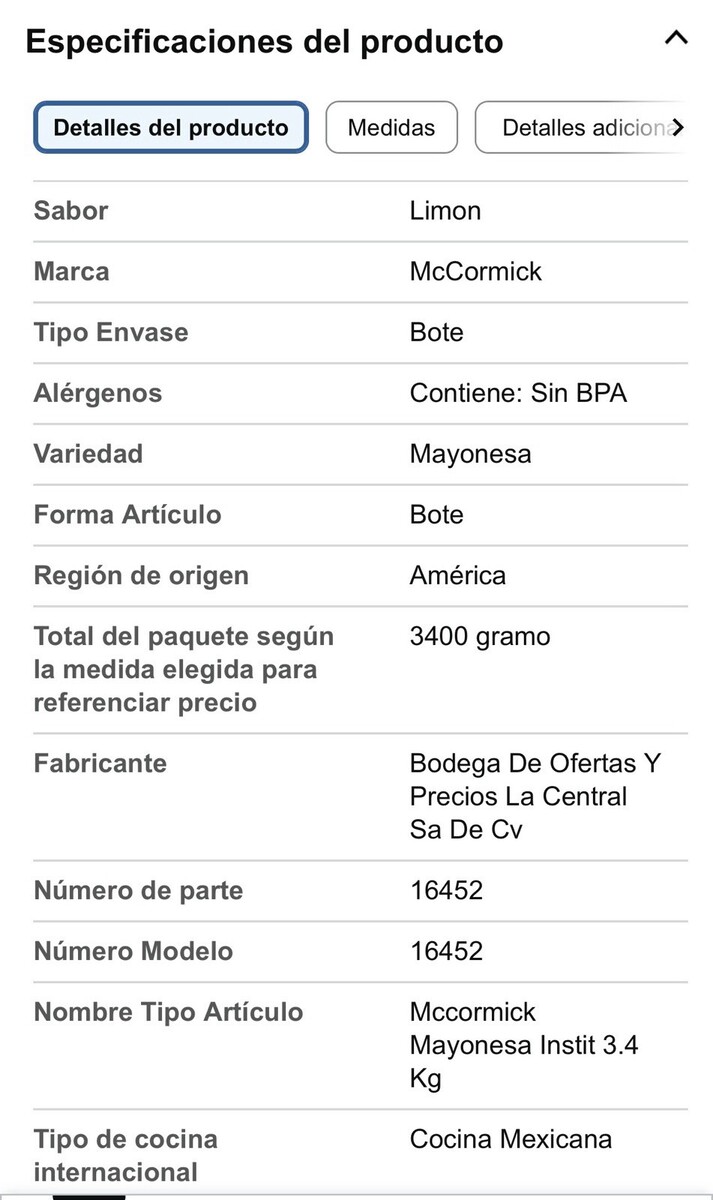Collapse the Especificaciones del producto section
Image resolution: width=713 pixels, height=1200 pixels.
coord(676,39)
